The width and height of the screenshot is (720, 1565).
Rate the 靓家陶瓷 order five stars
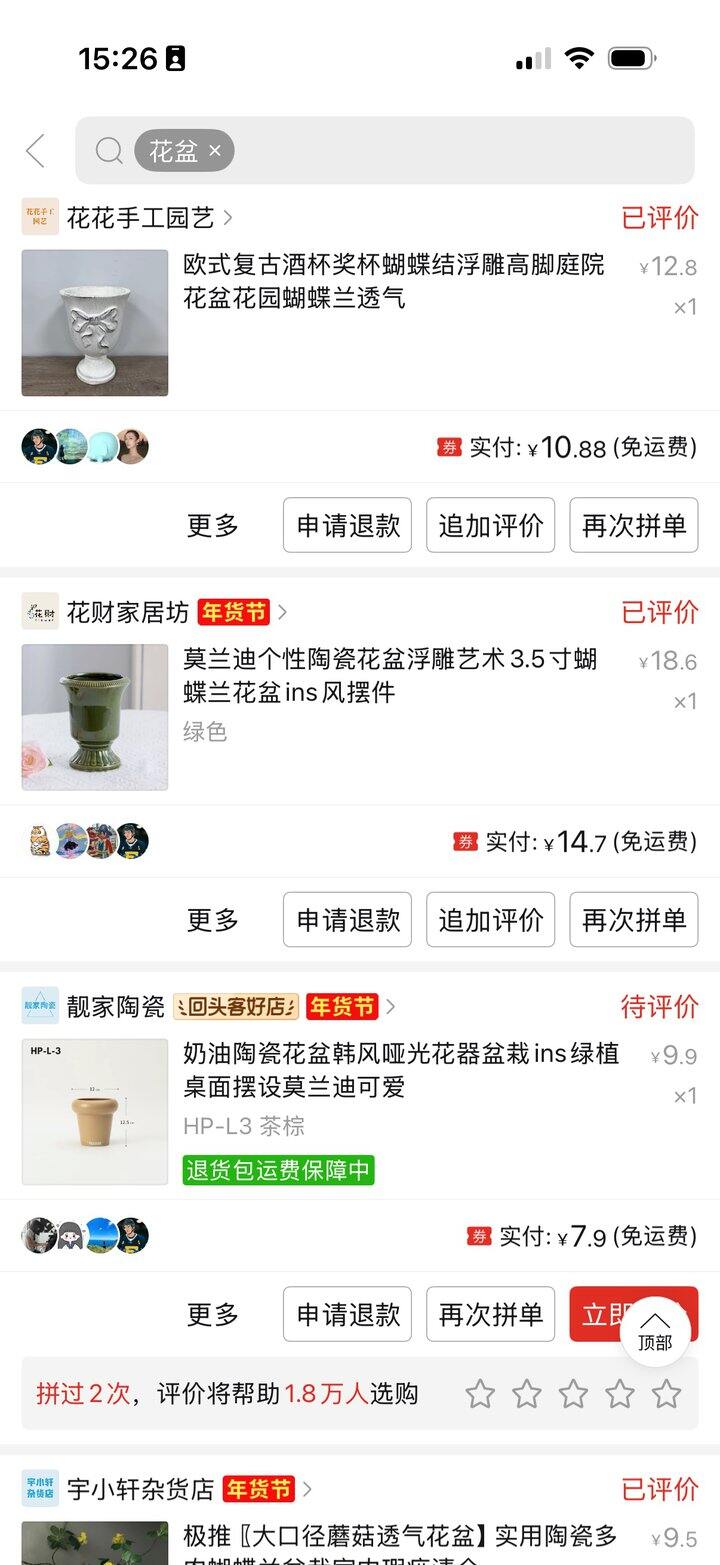point(666,1394)
